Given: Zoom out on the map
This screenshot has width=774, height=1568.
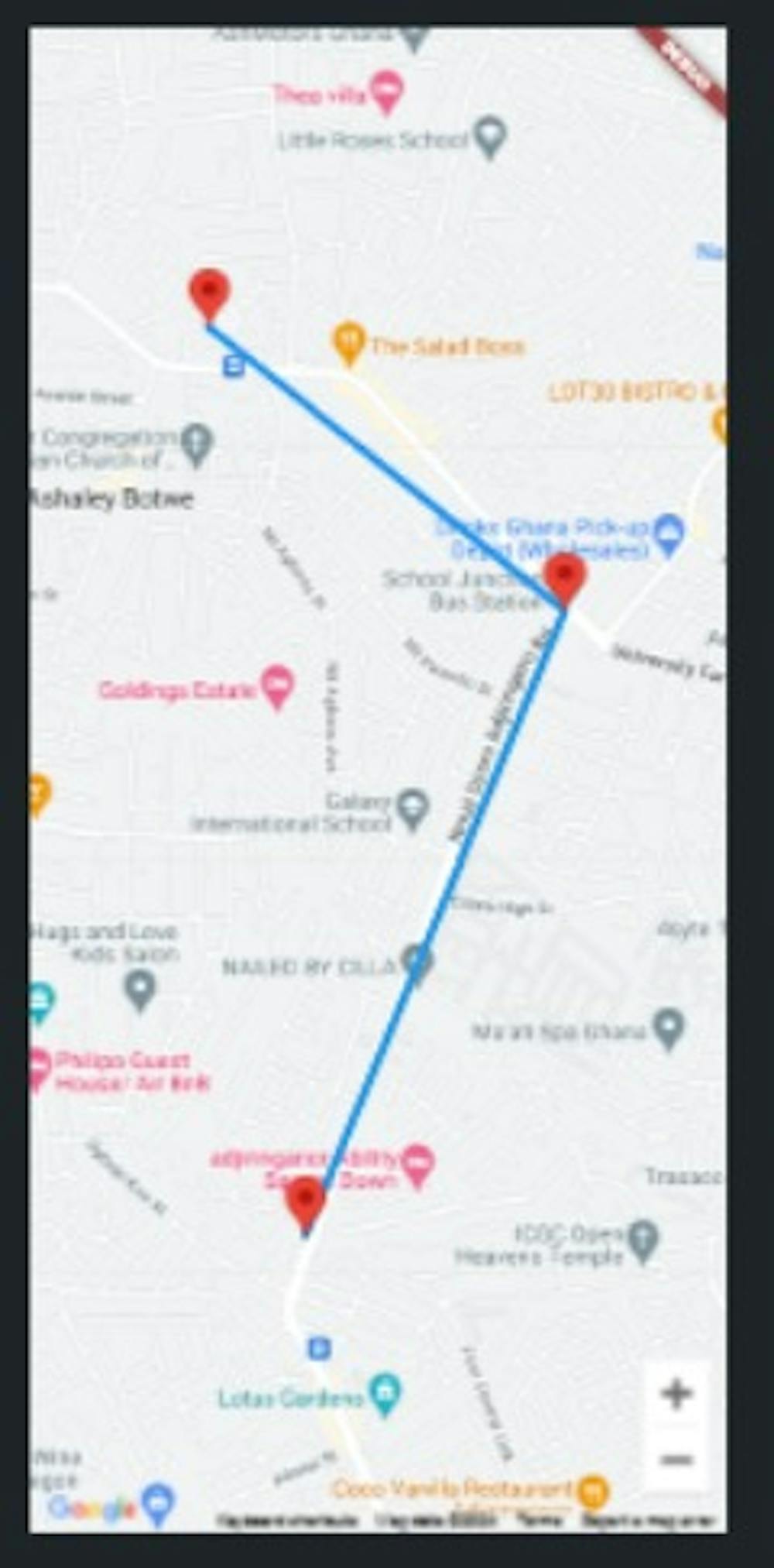Looking at the screenshot, I should point(676,1460).
